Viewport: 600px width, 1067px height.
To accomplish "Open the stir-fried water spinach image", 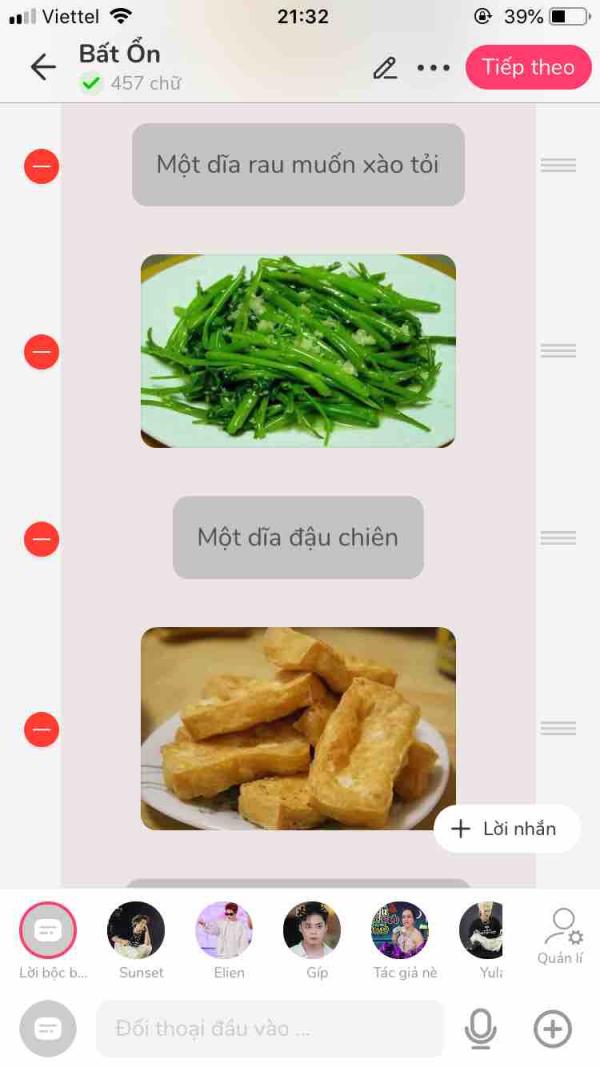I will 298,351.
